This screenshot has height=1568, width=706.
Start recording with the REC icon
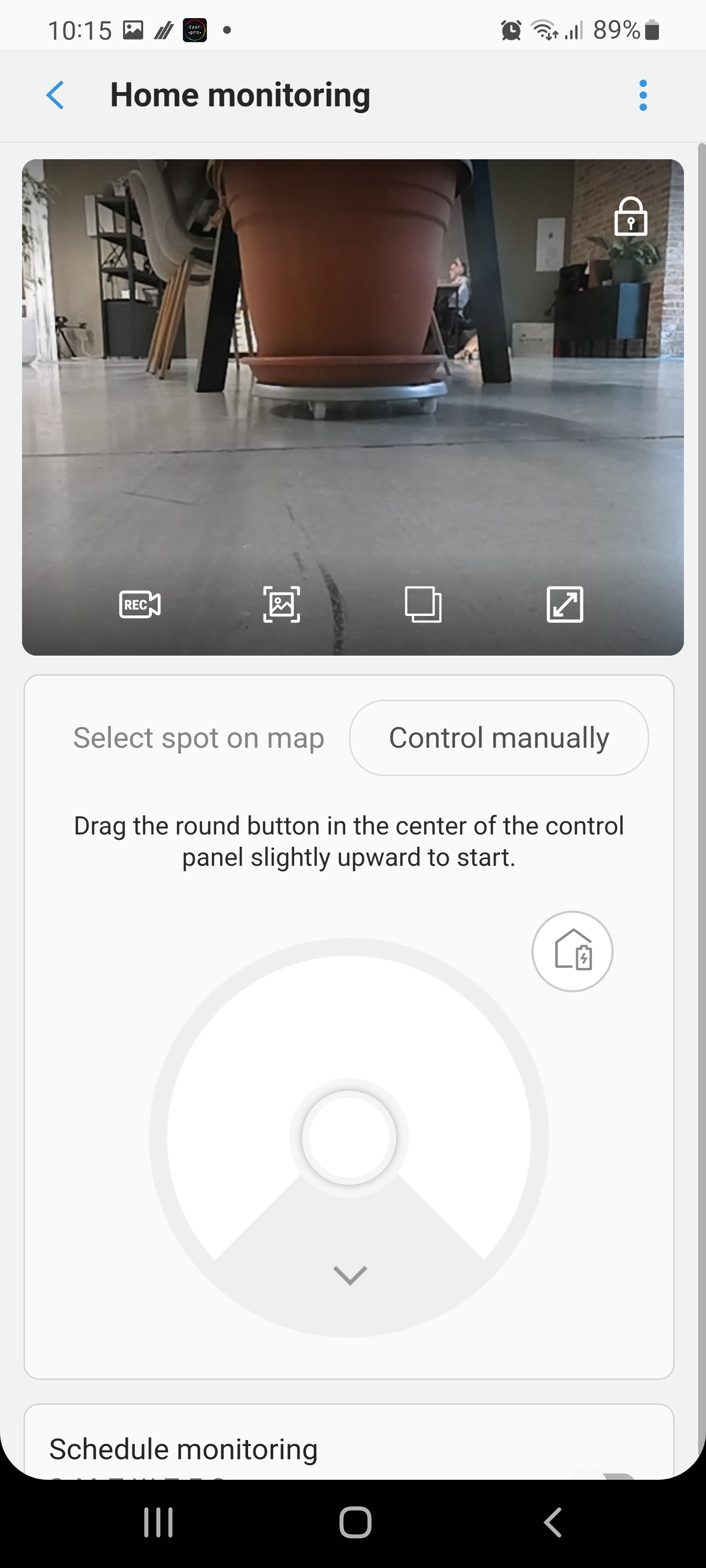140,605
